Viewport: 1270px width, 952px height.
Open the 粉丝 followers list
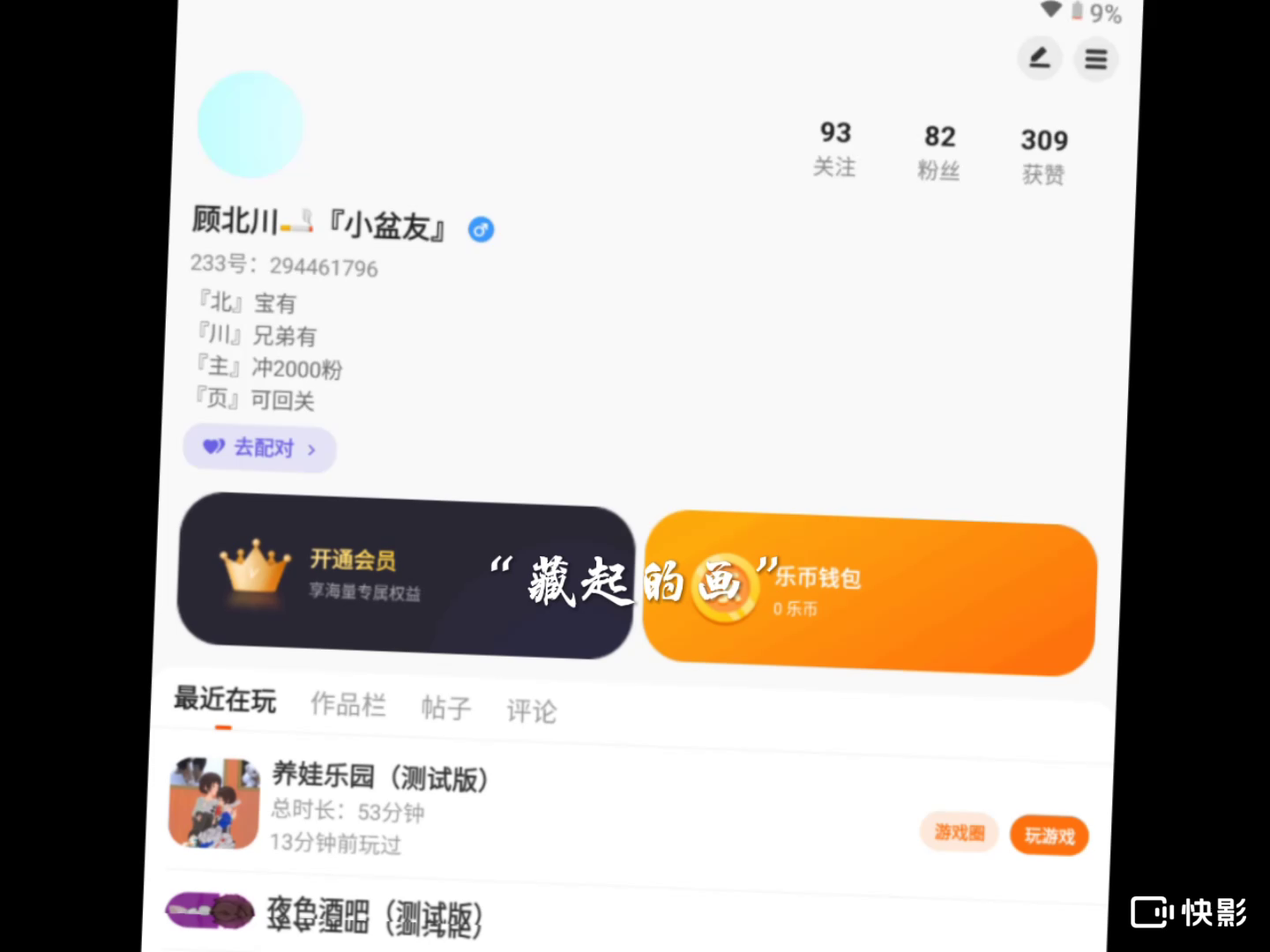(x=939, y=152)
